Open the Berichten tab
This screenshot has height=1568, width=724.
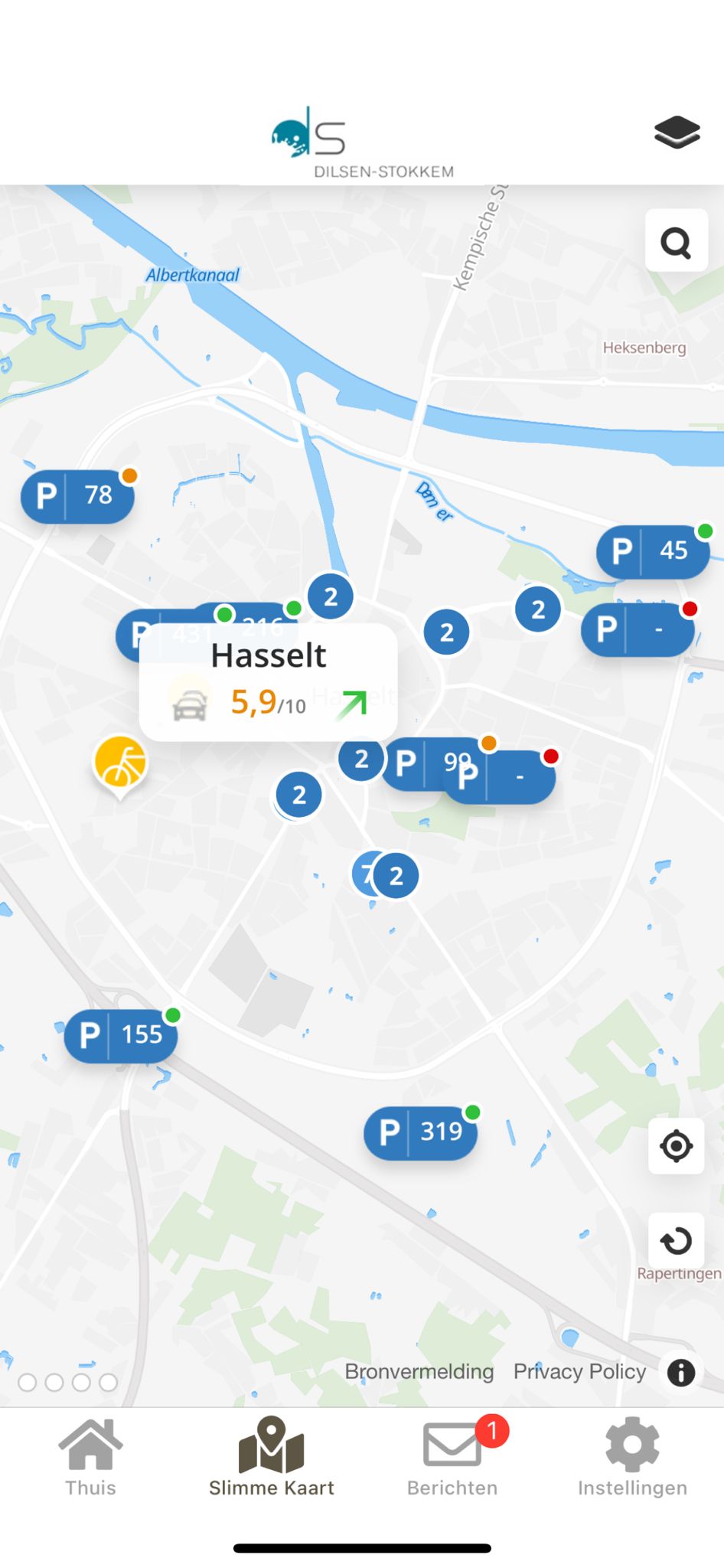click(x=452, y=1458)
